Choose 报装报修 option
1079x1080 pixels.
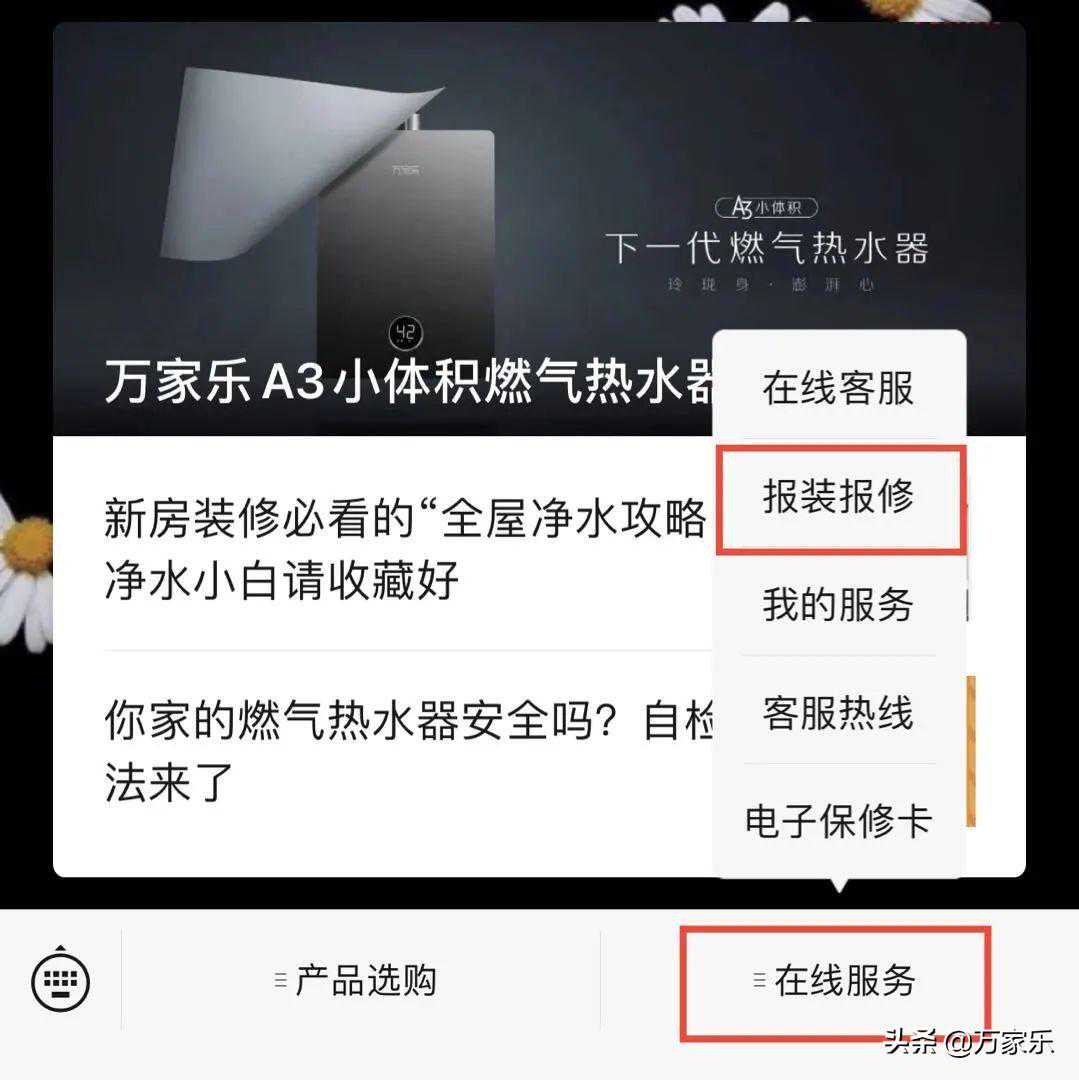click(838, 497)
